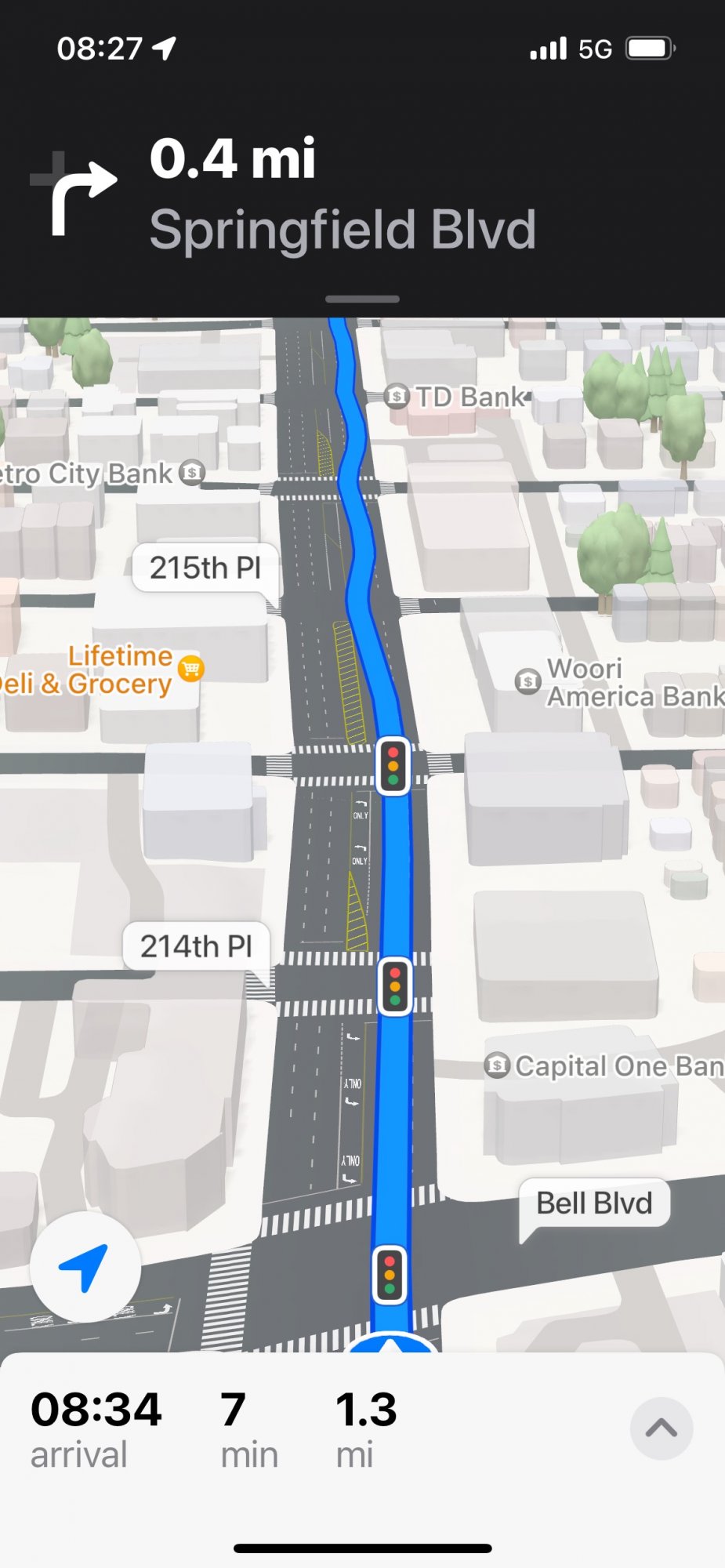Open Lifetime Deli & Grocery place marker
The height and width of the screenshot is (1568, 725).
pyautogui.click(x=190, y=669)
